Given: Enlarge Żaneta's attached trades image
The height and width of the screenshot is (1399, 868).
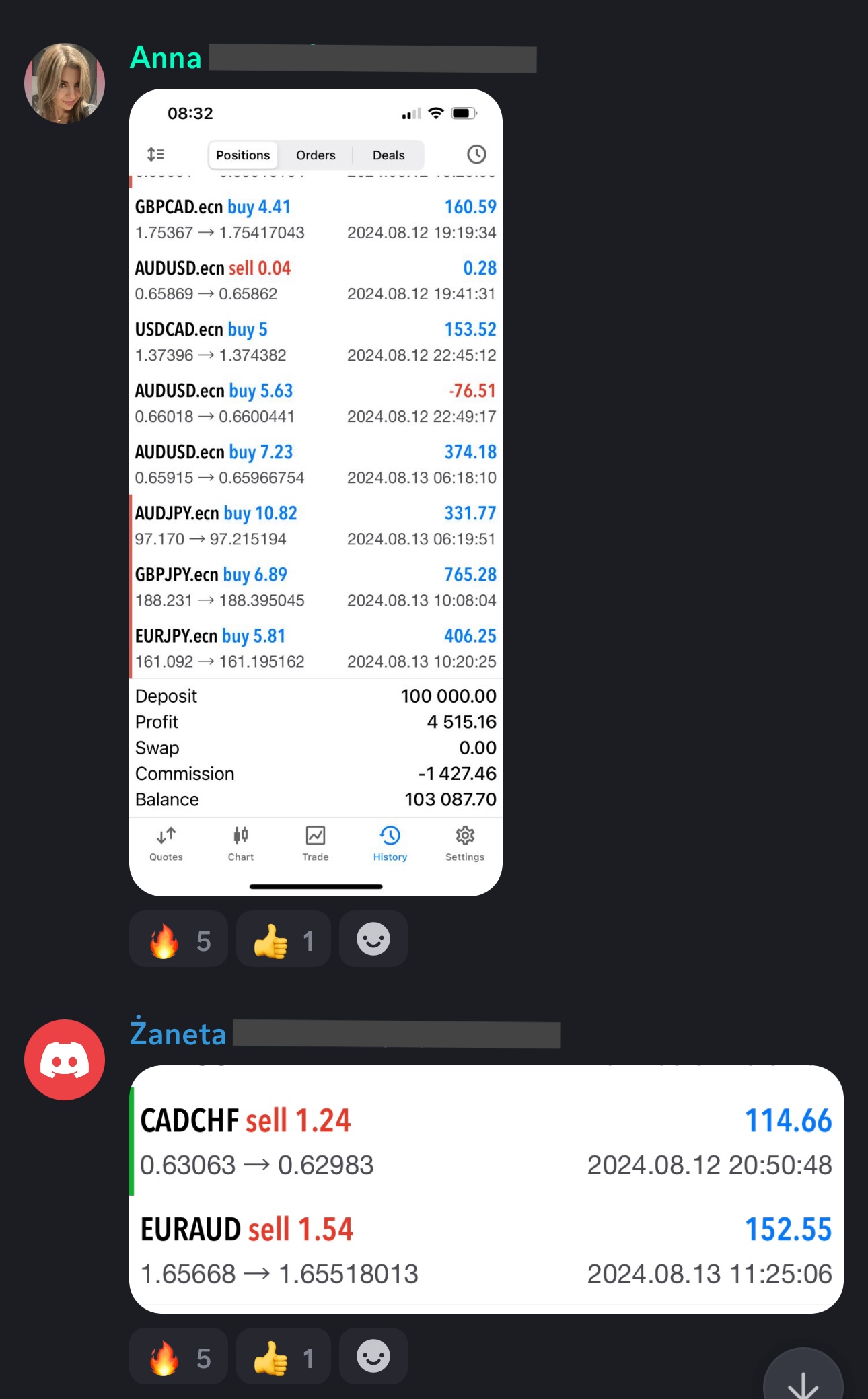Looking at the screenshot, I should coord(486,1188).
